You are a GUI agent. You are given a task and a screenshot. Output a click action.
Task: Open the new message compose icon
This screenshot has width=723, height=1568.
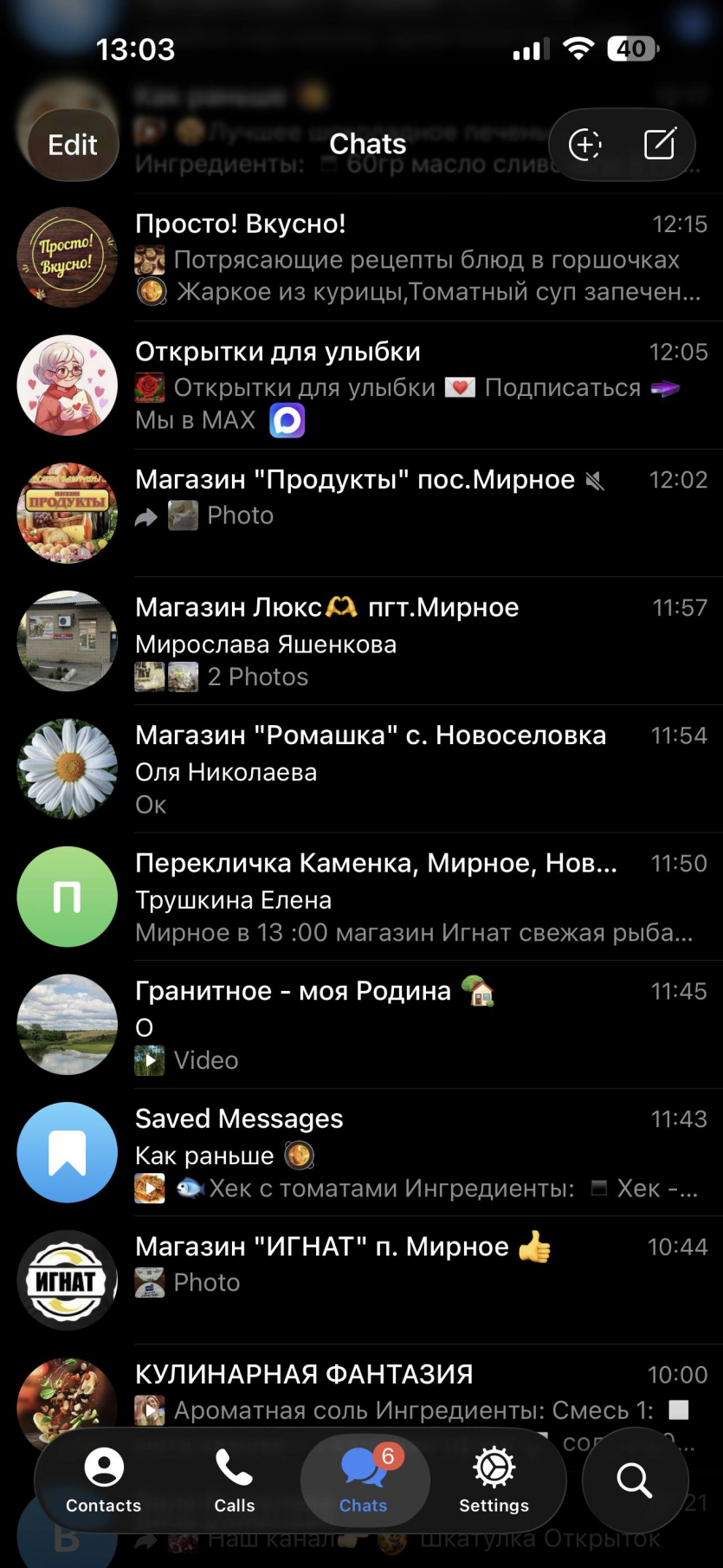click(661, 145)
